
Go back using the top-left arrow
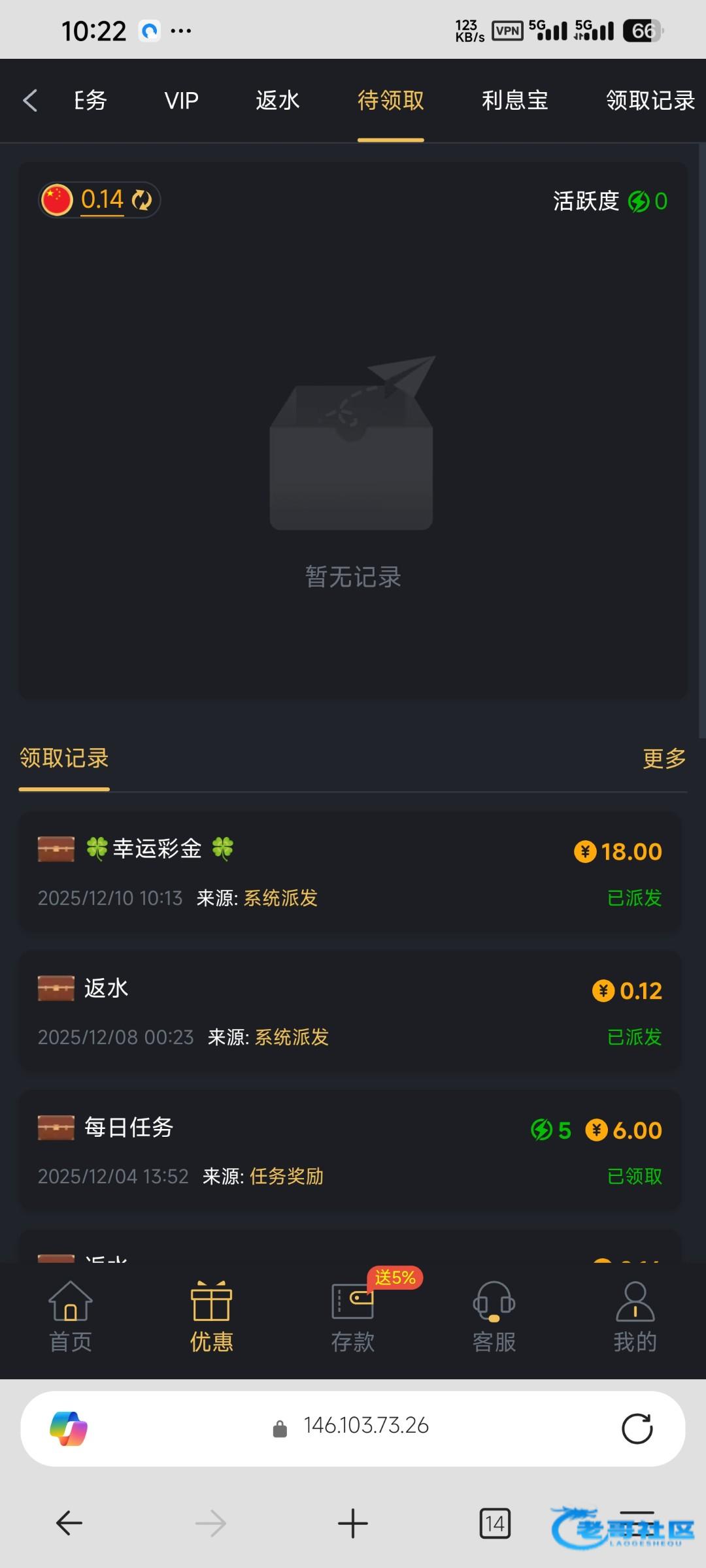pos(30,101)
